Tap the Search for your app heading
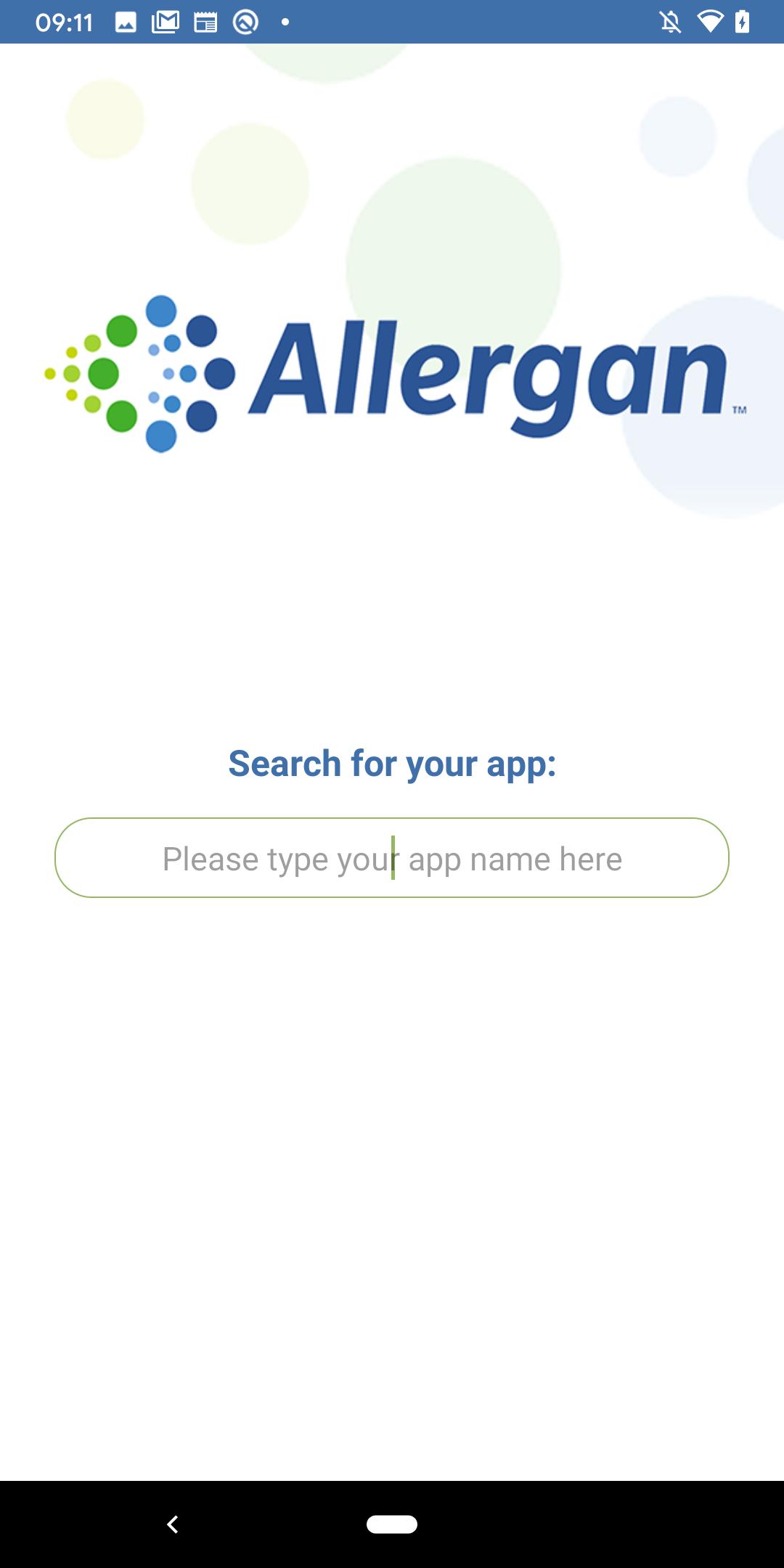This screenshot has width=784, height=1568. pyautogui.click(x=392, y=764)
